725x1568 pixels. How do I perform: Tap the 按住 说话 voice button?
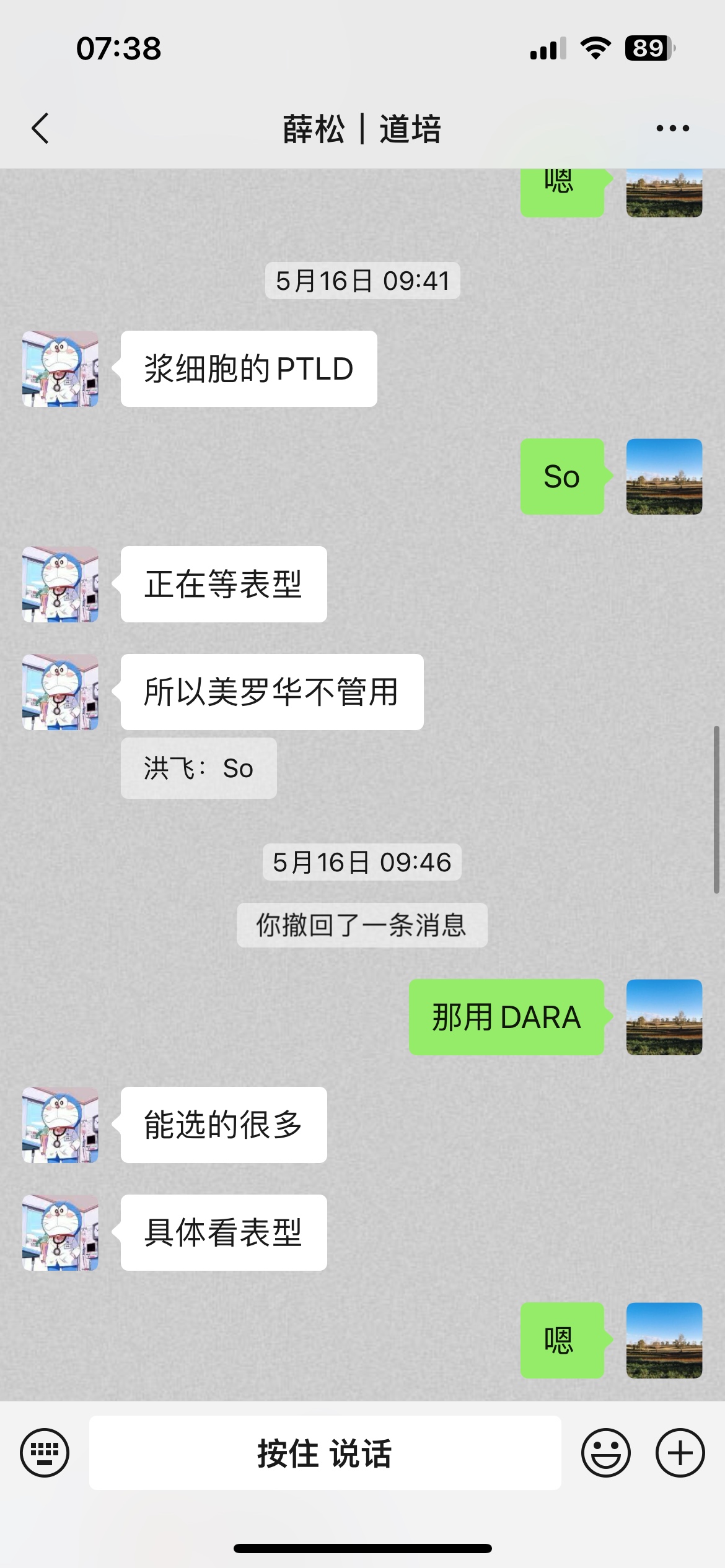click(325, 1453)
